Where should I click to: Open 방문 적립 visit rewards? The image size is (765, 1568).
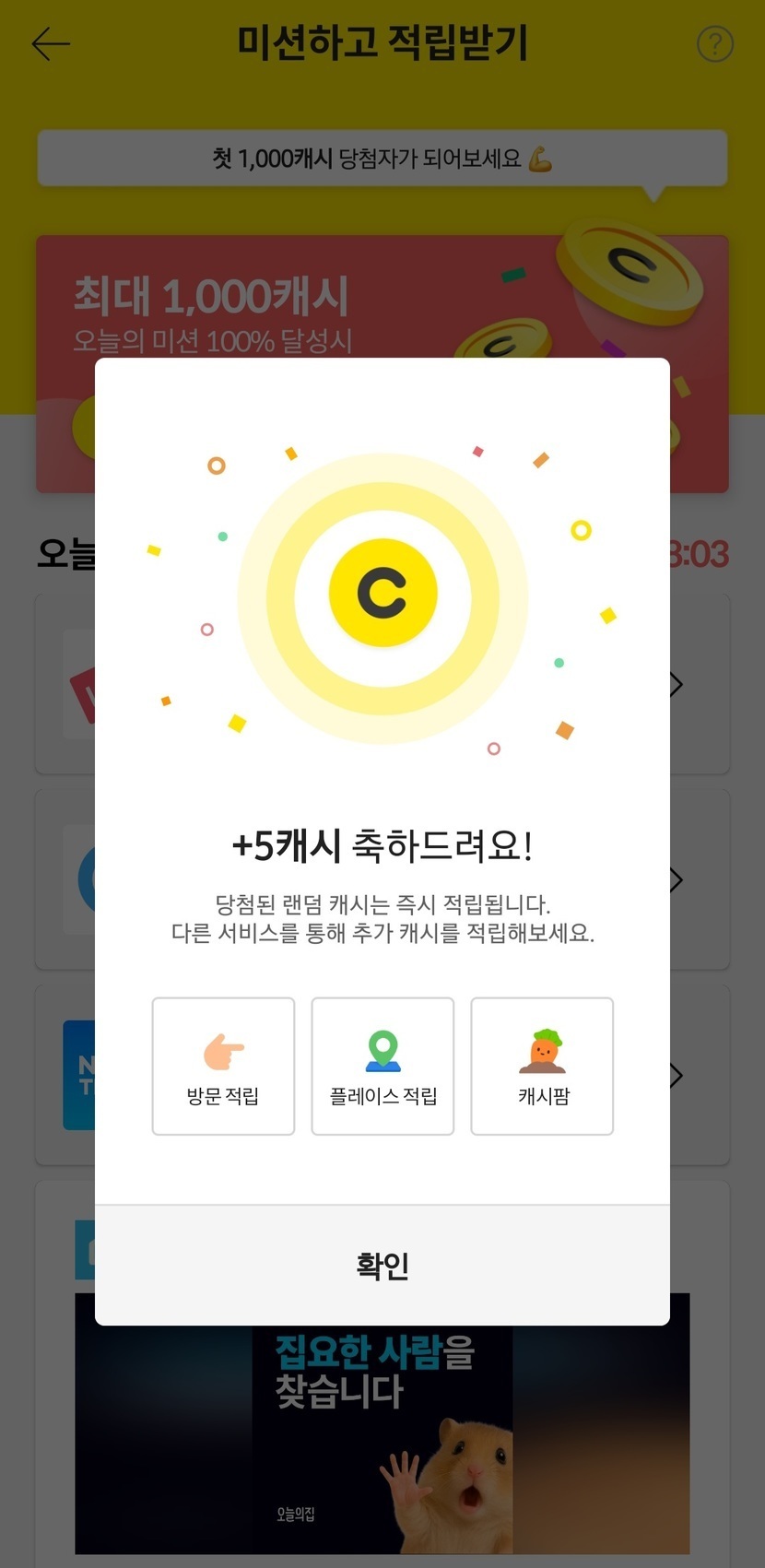tap(223, 1067)
